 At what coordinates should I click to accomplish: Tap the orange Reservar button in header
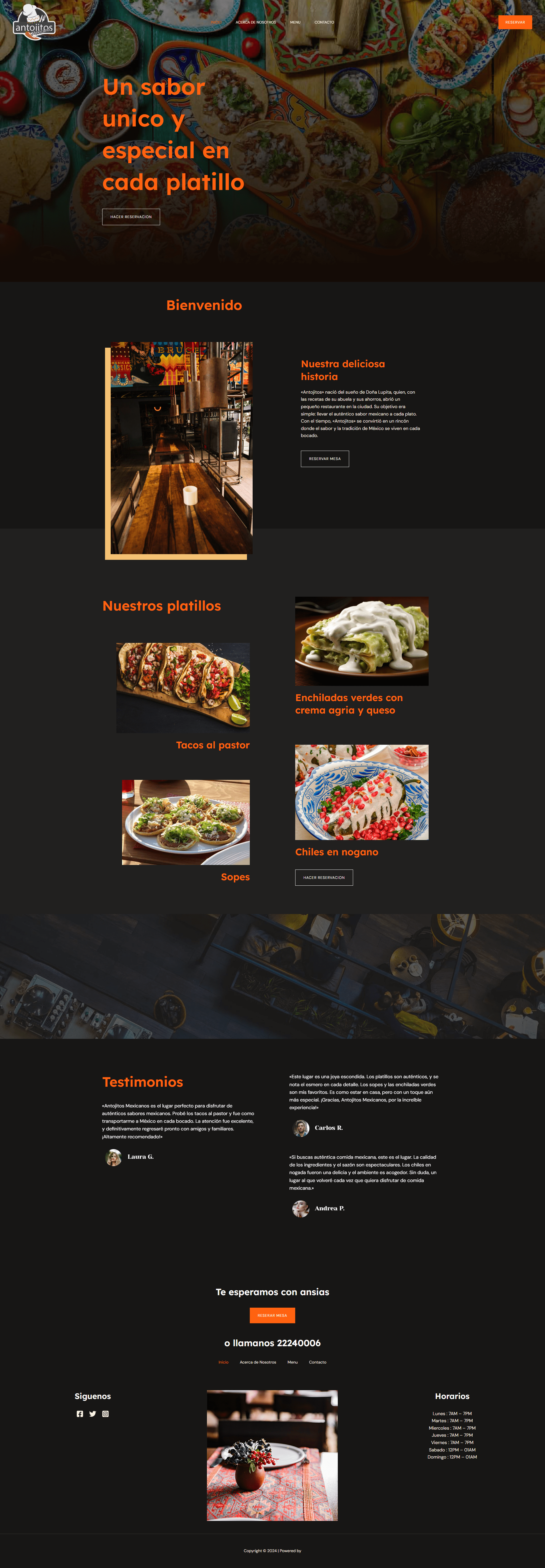(515, 22)
